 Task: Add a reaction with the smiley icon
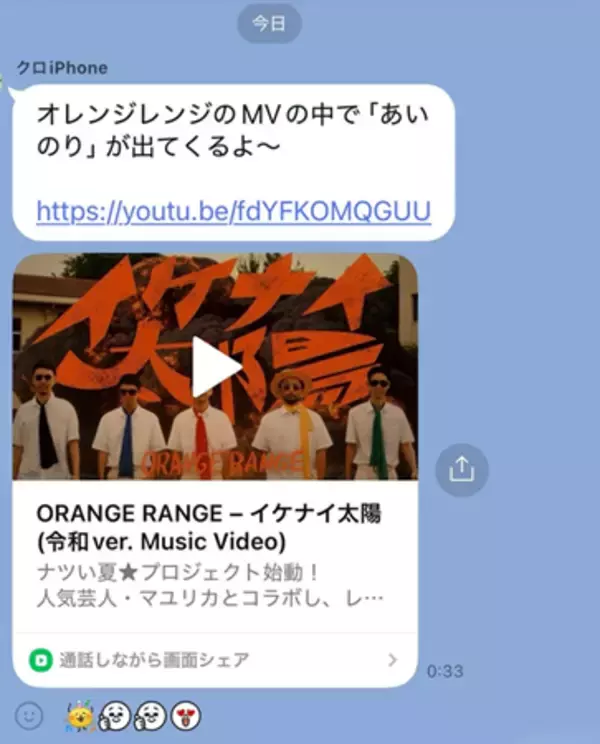(x=31, y=715)
